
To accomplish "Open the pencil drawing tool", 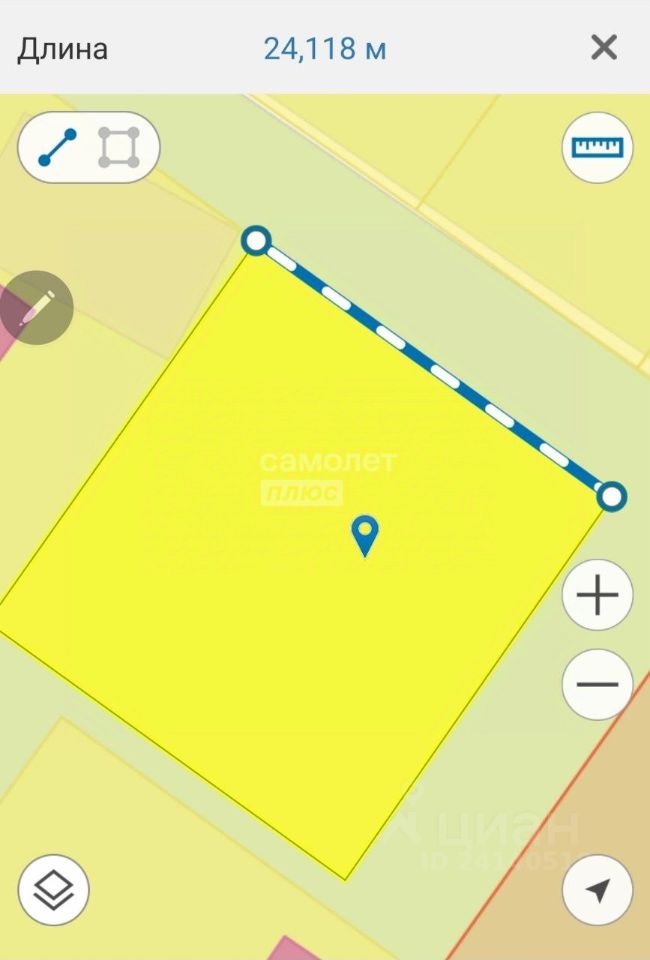I will coord(36,309).
